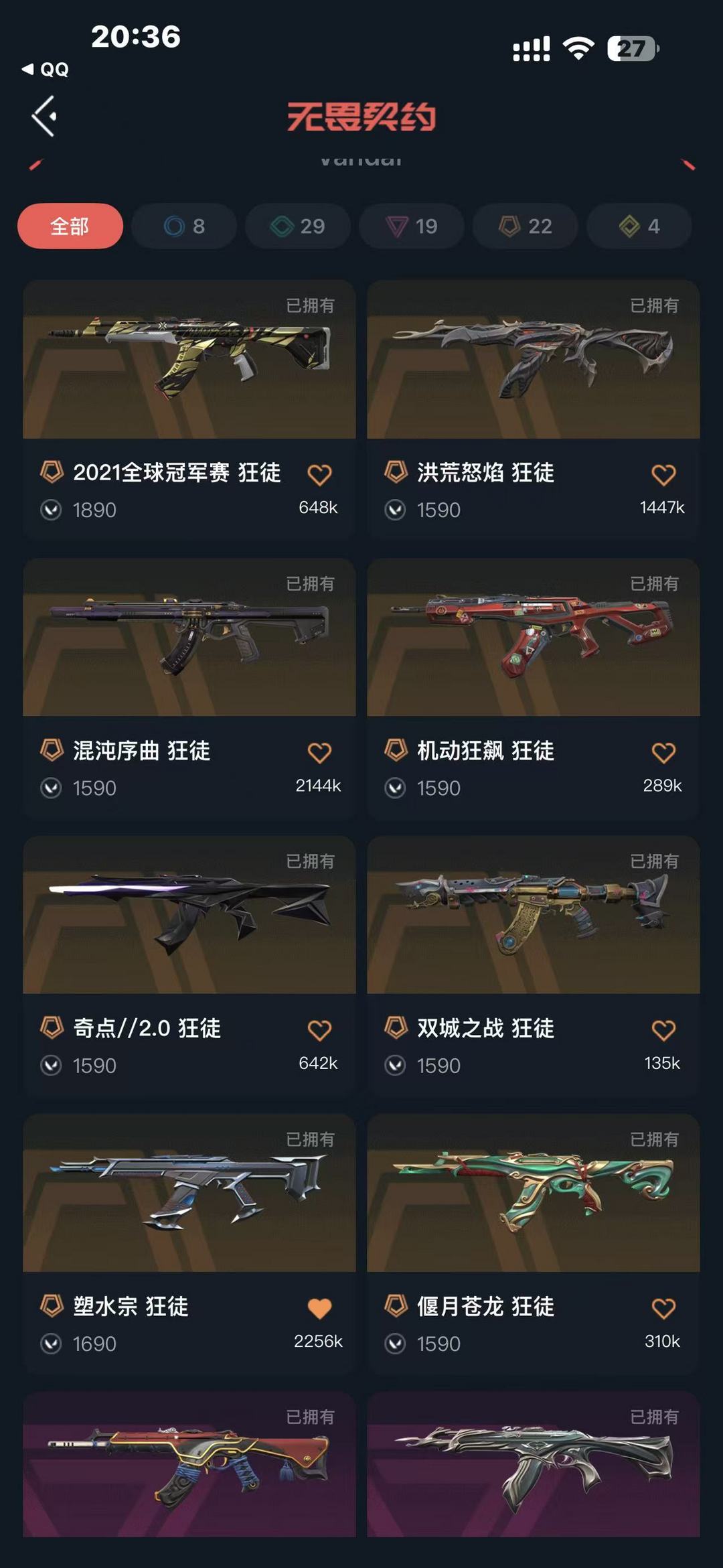Filter by the green tier with 29 skins

click(x=298, y=226)
